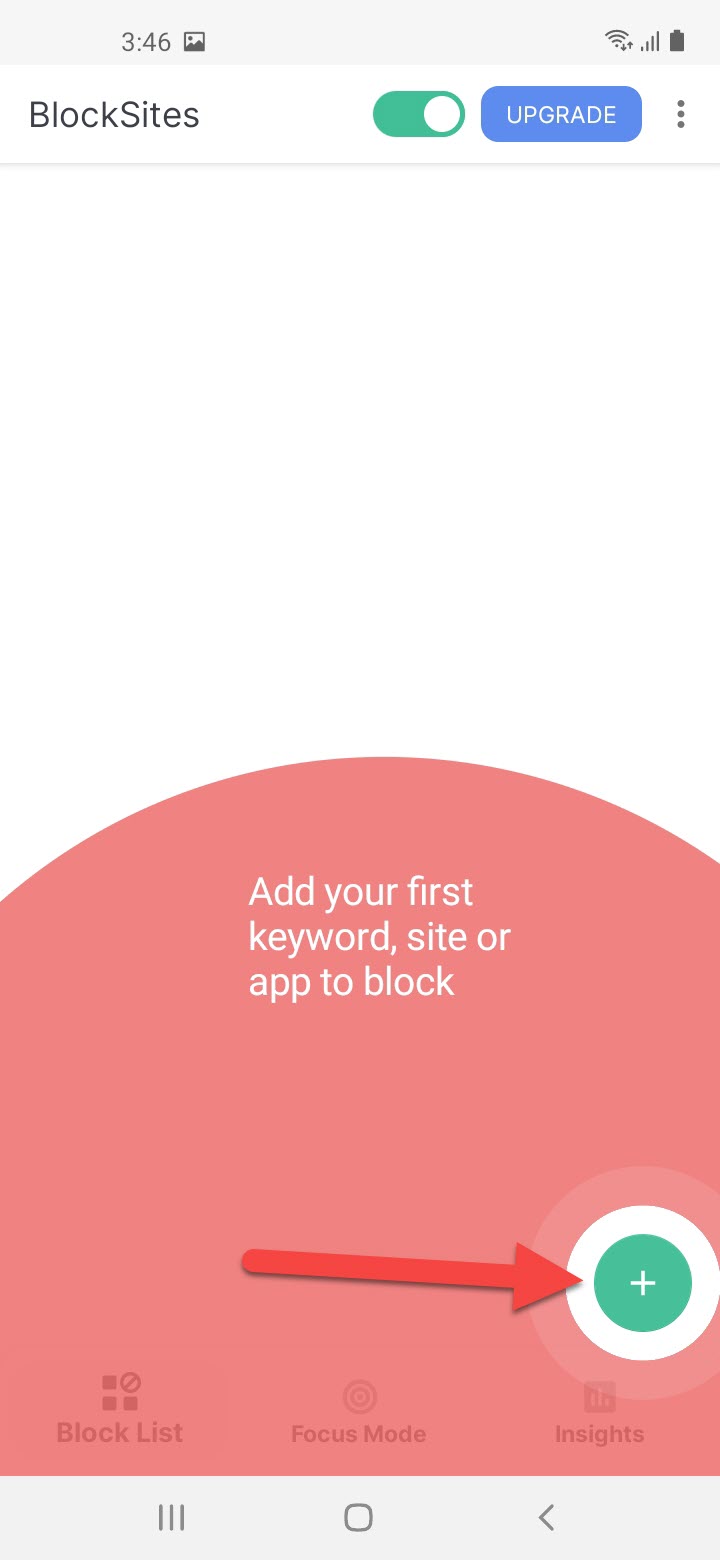Add a new site to block
The height and width of the screenshot is (1560, 720).
pyautogui.click(x=642, y=1283)
